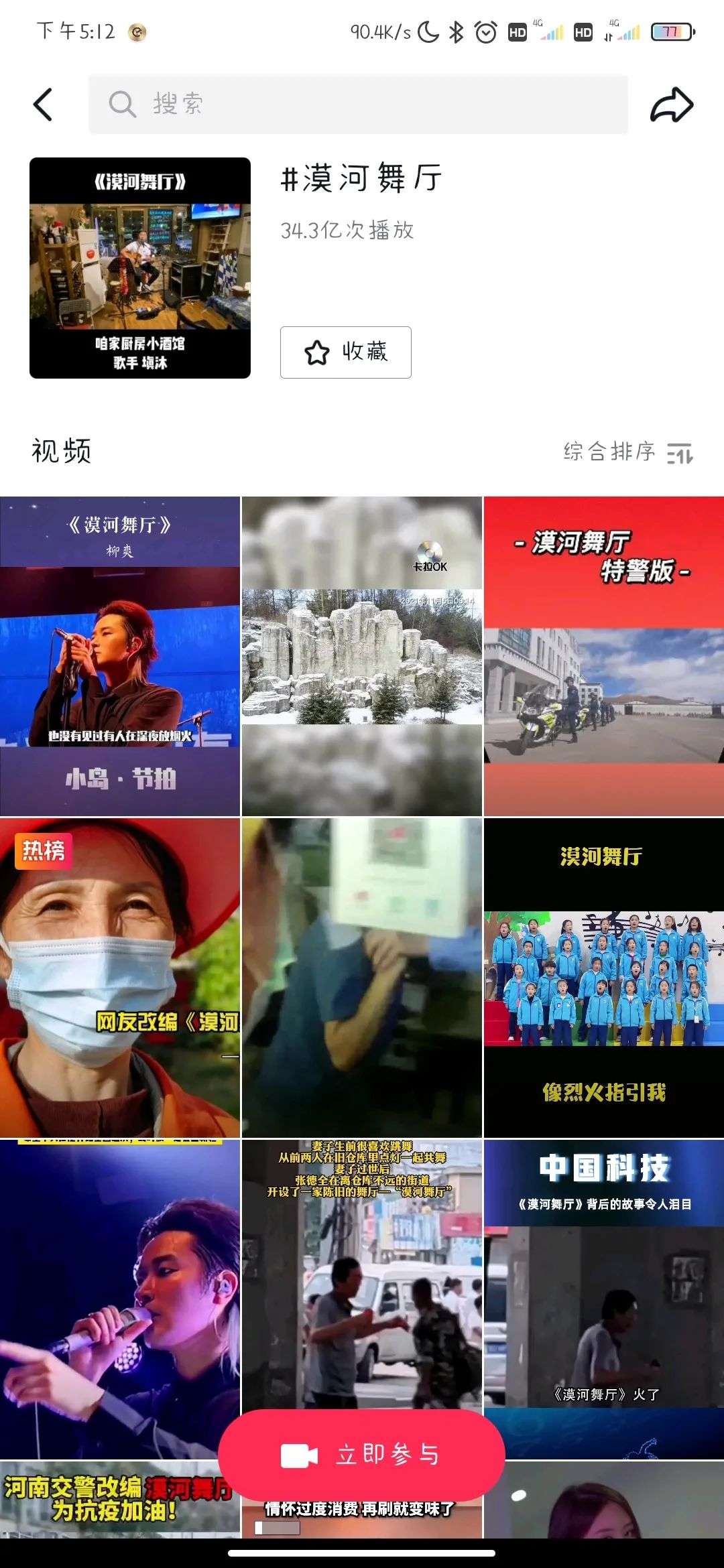Open the 漠河舞厅 topic cover image
The image size is (724, 1568).
(x=140, y=268)
